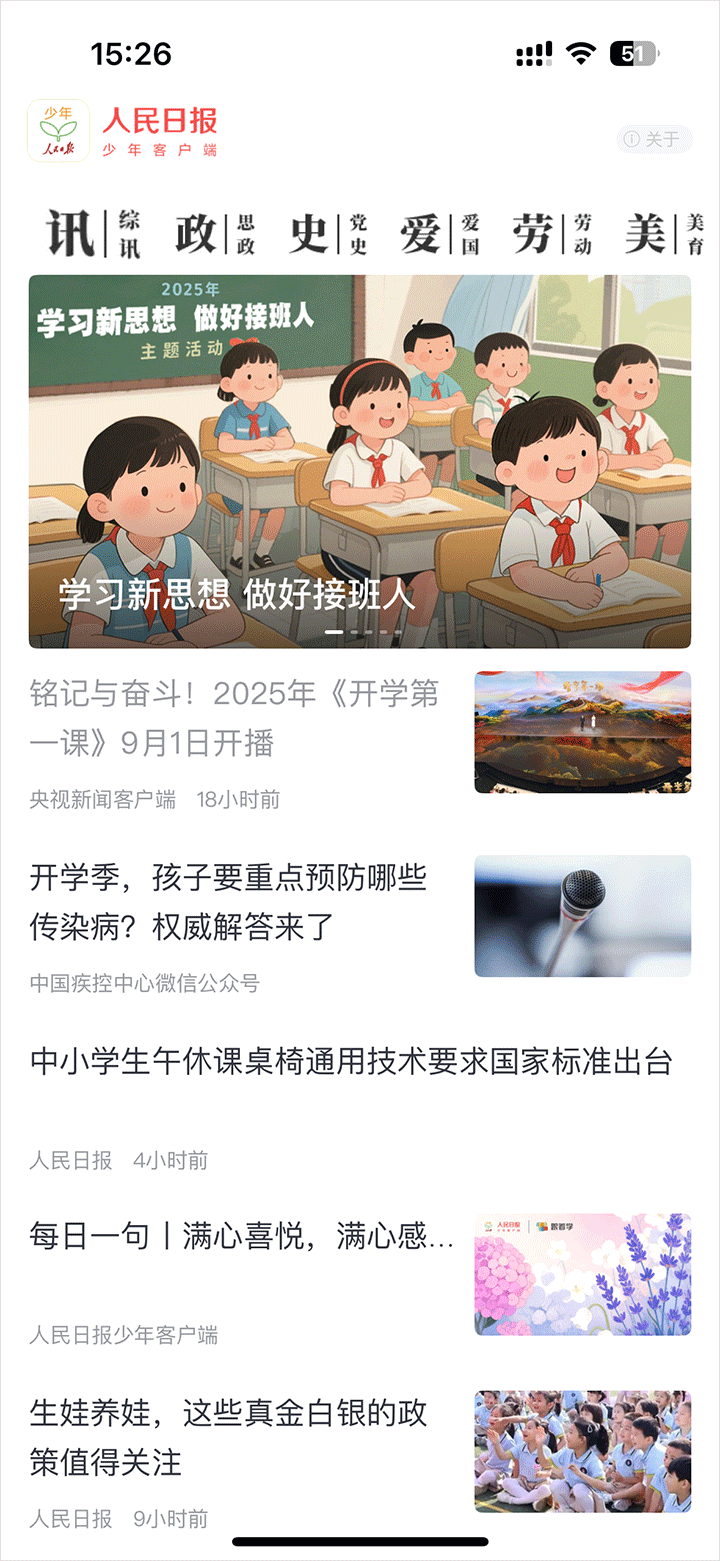Open the 学习新思想 做好接班人 banner

coord(359,461)
